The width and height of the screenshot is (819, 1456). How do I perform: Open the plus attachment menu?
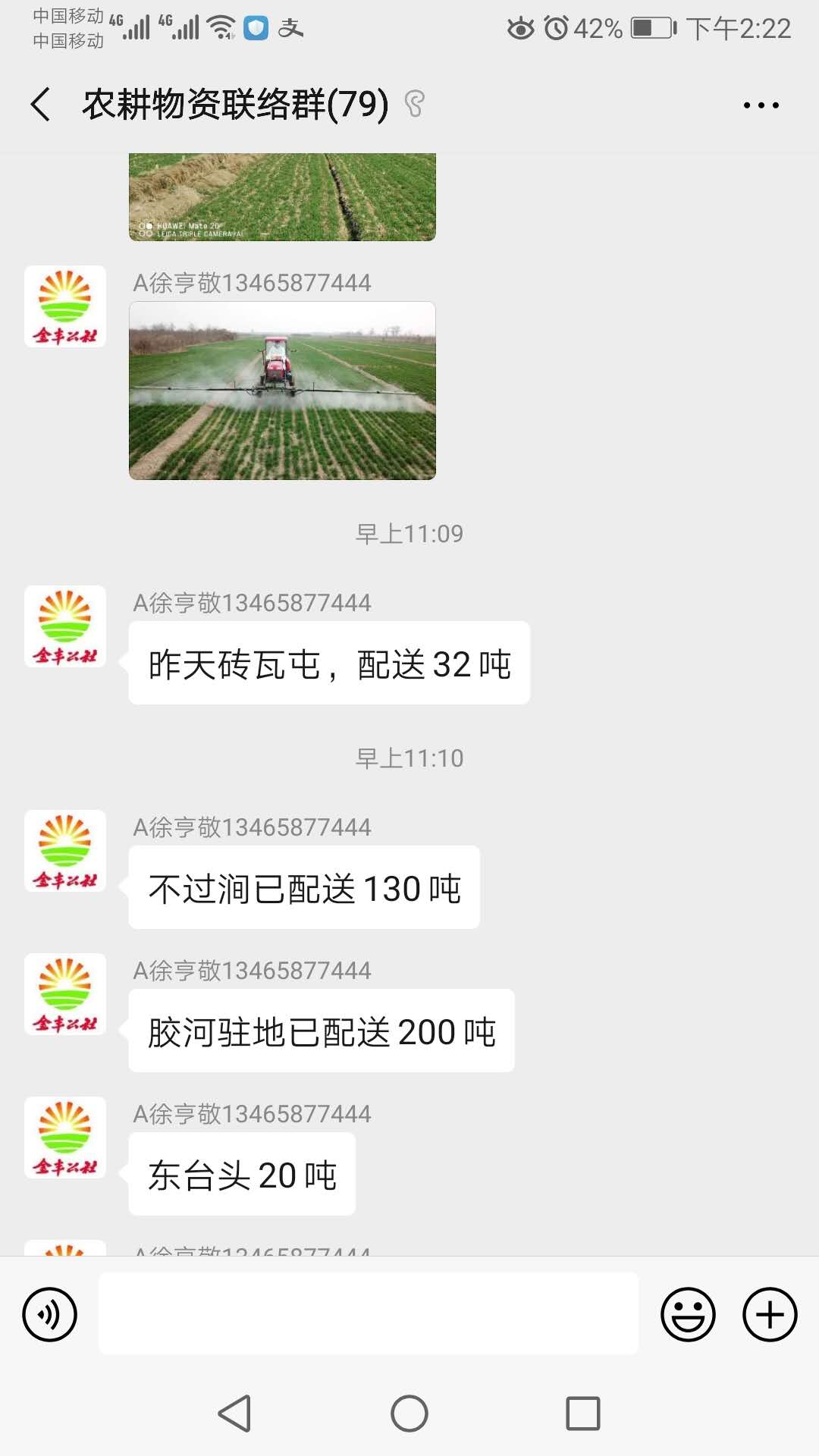coord(769,1313)
